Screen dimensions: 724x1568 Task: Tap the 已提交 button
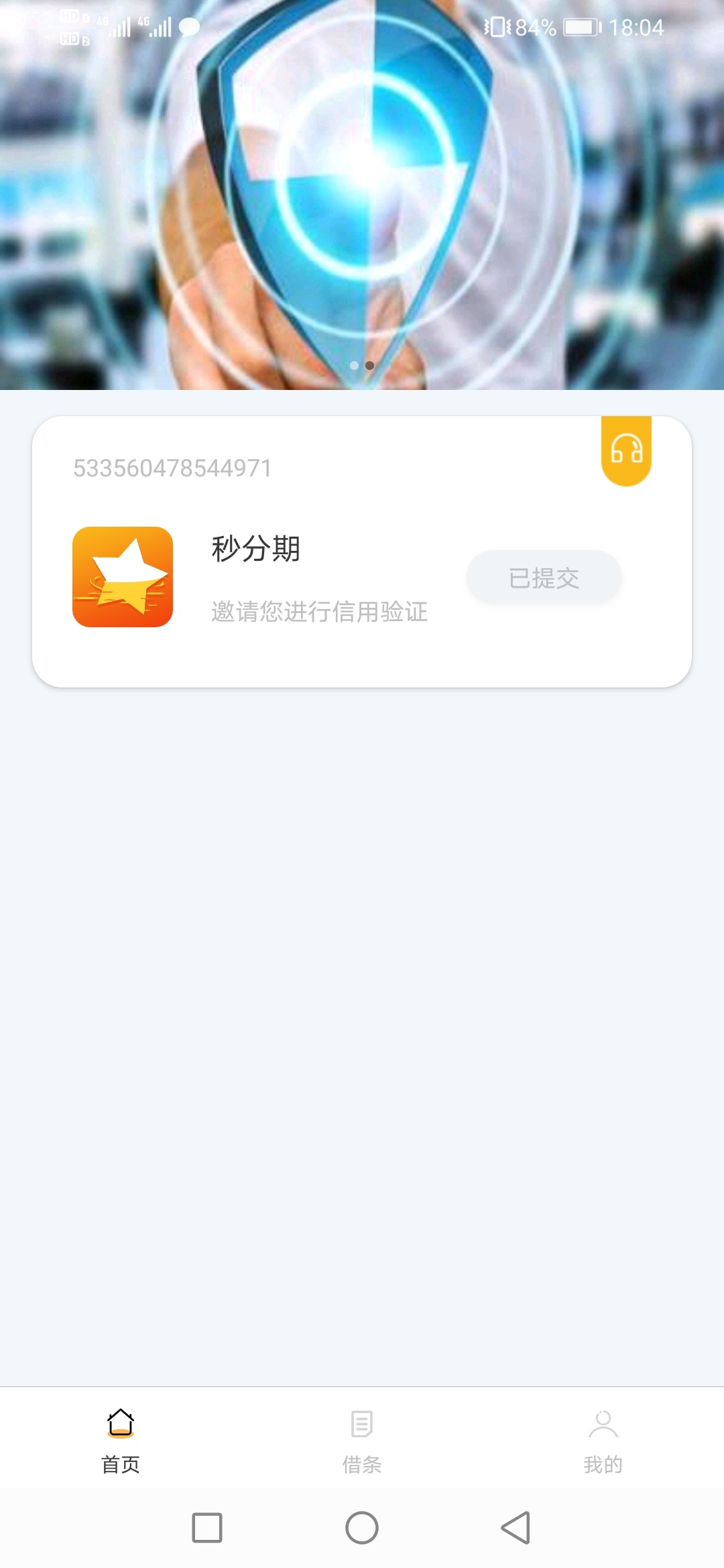pyautogui.click(x=544, y=577)
